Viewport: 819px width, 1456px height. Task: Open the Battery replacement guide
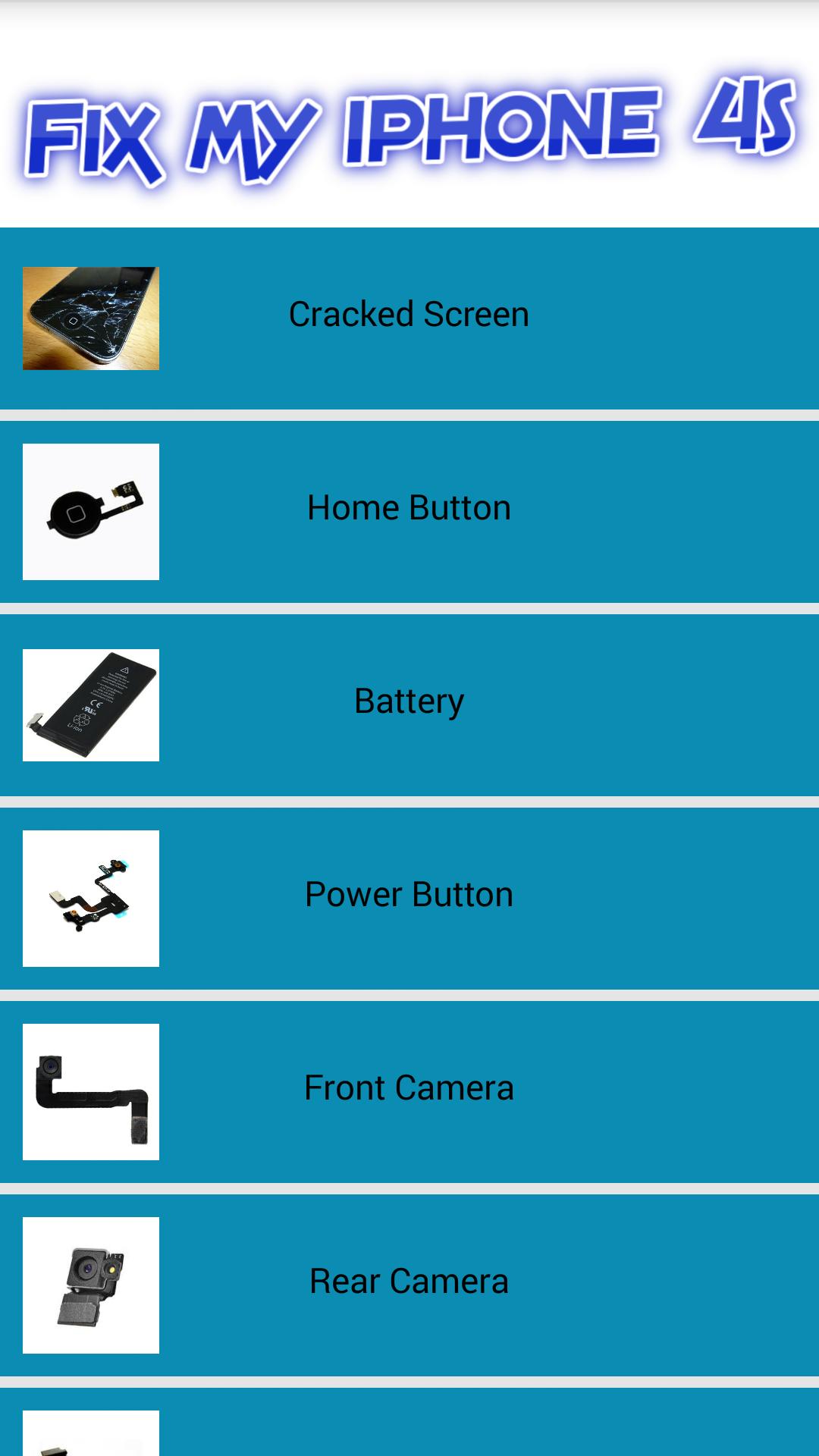point(409,700)
